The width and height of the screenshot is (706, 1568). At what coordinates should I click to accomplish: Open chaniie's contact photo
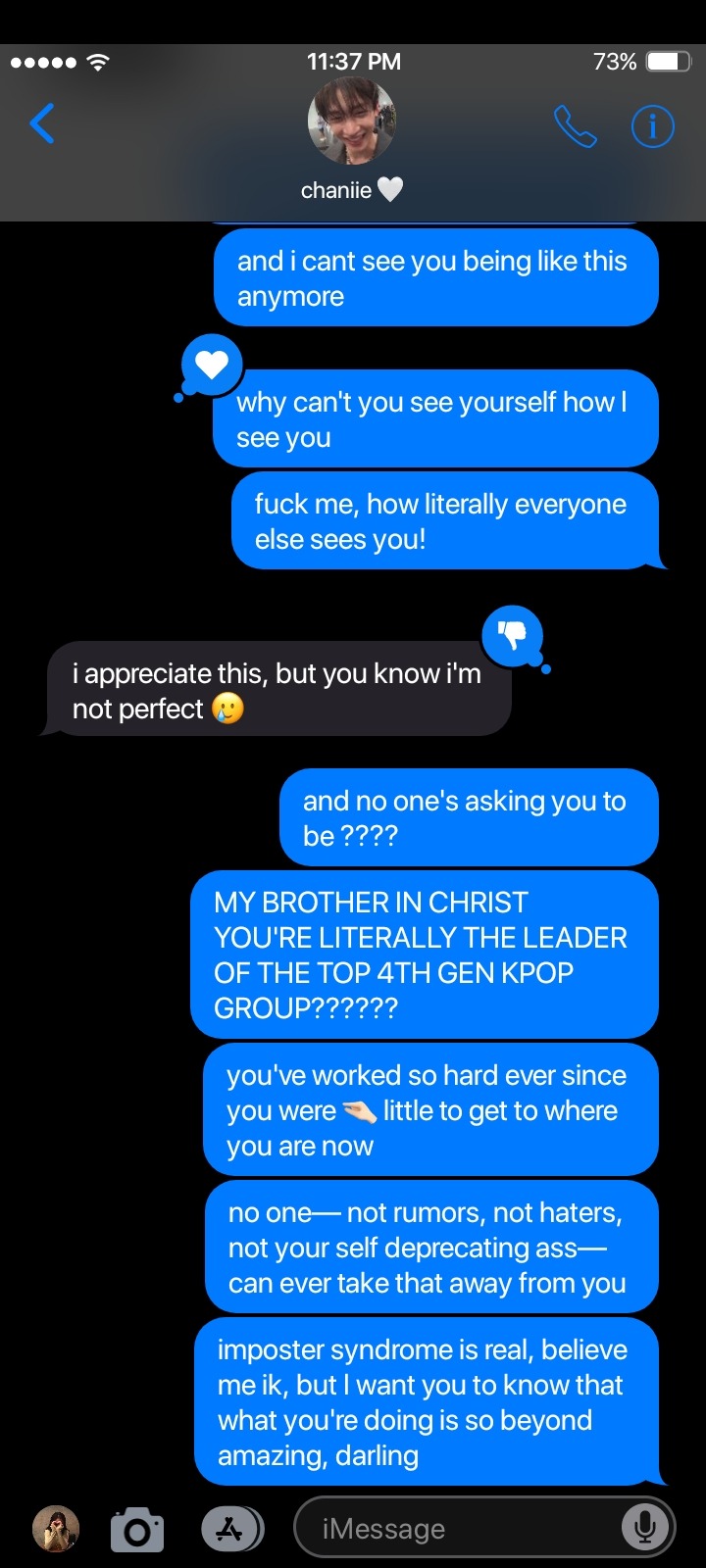(352, 121)
